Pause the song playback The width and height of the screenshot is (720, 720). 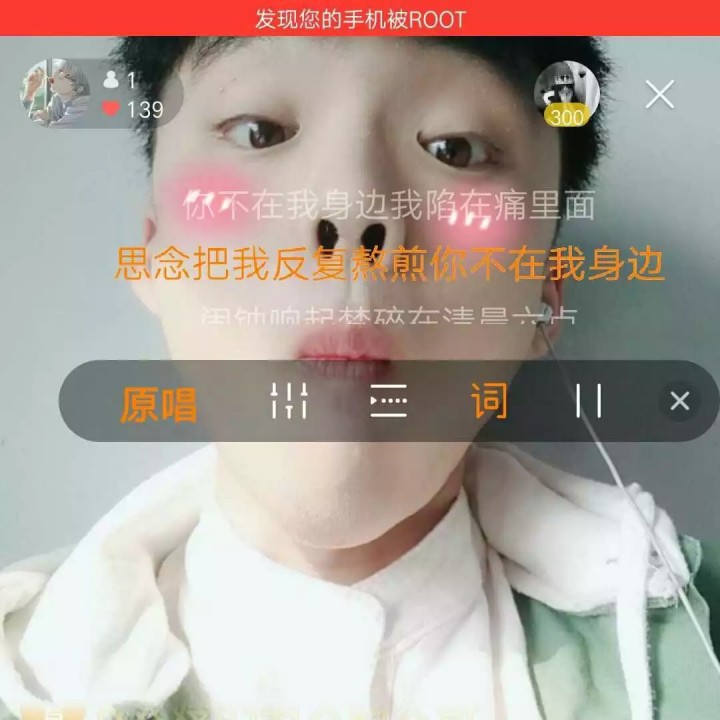tap(588, 402)
